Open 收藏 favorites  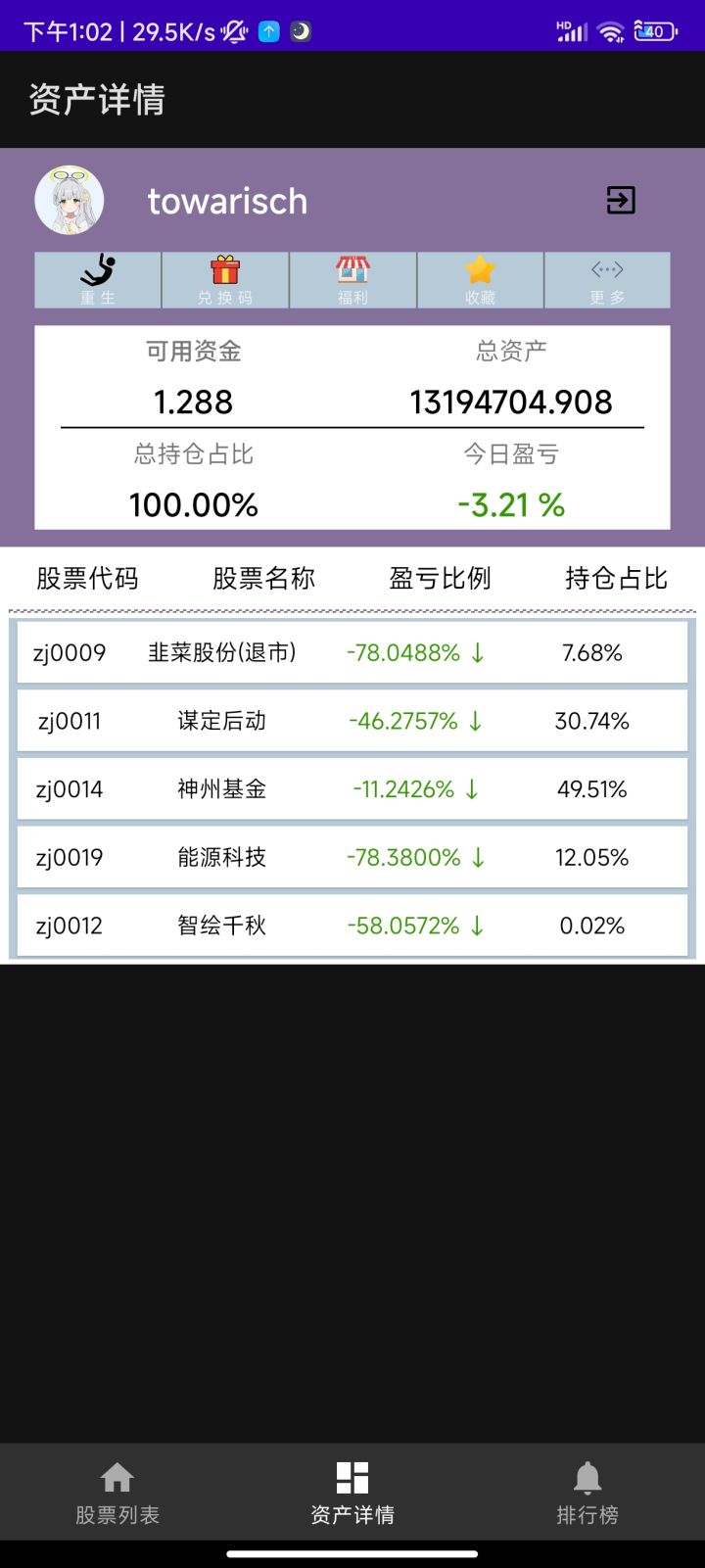click(x=480, y=280)
